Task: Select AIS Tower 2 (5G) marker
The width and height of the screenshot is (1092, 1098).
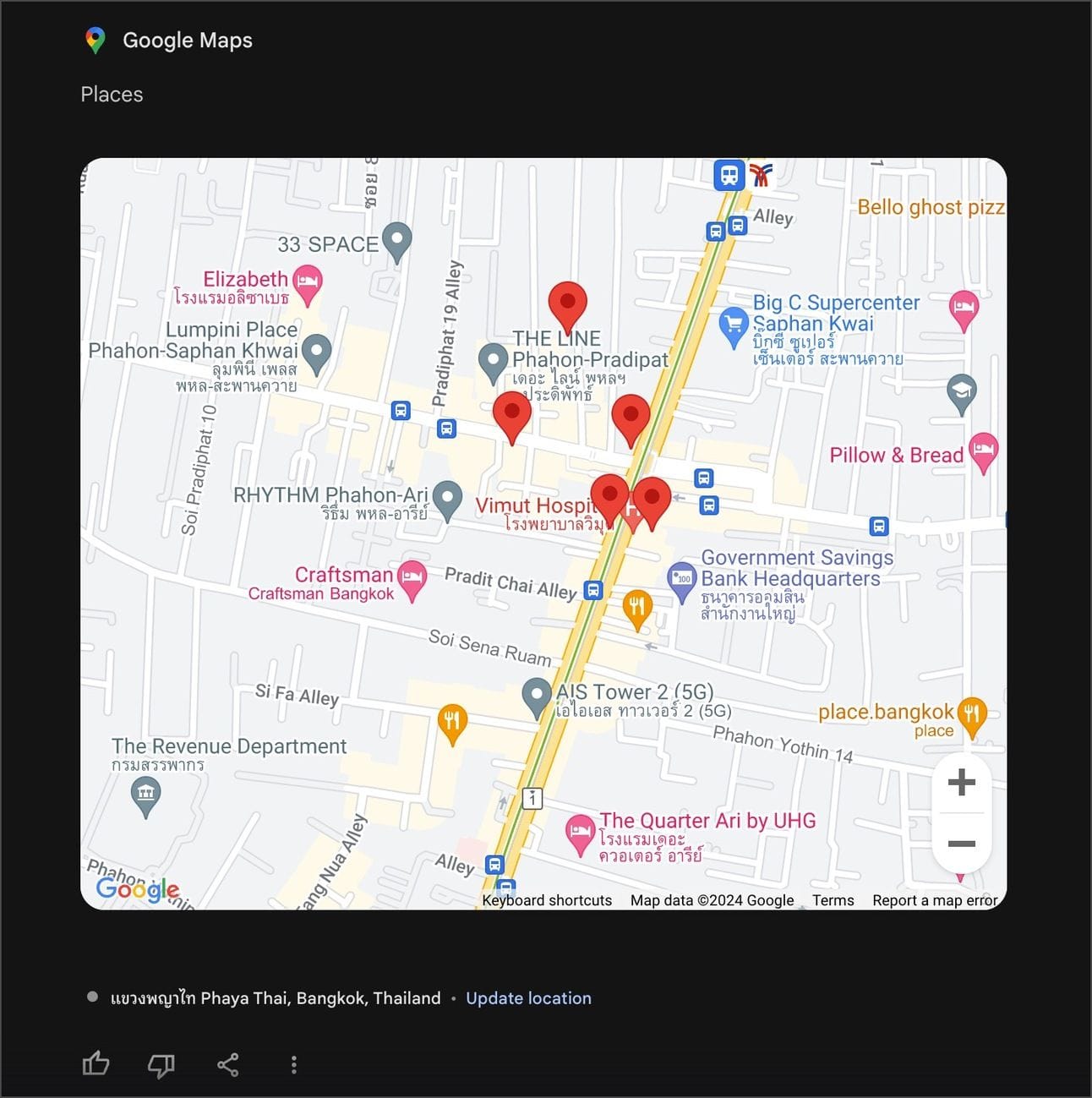Action: click(536, 696)
